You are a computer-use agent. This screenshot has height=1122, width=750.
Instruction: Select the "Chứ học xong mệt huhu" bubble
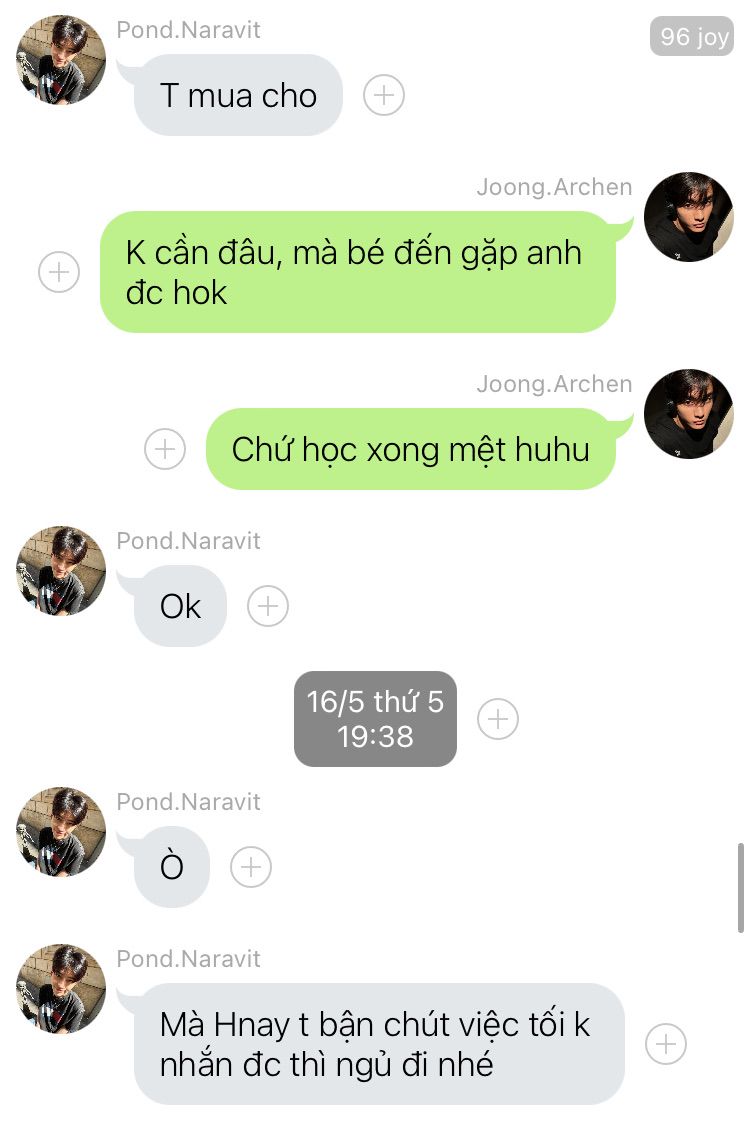click(410, 449)
